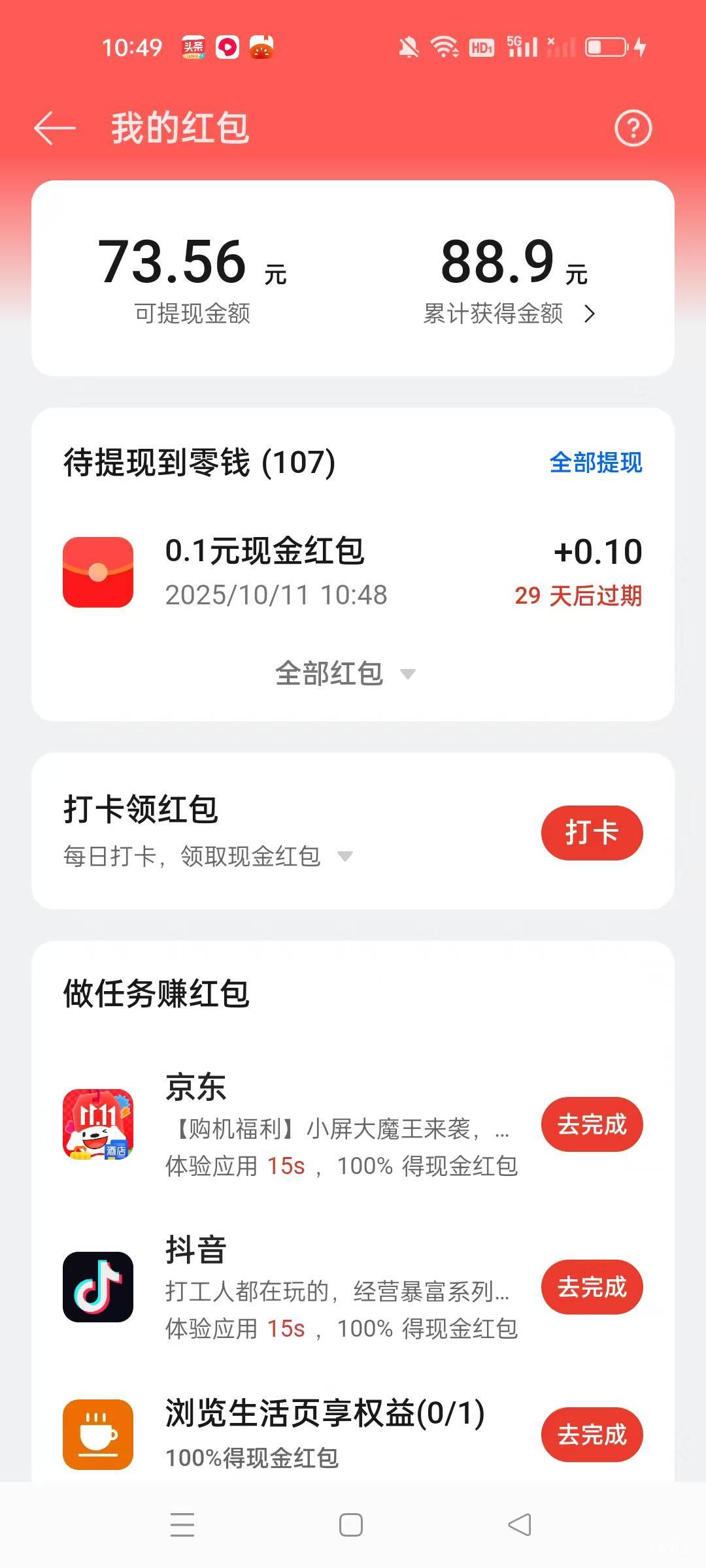View 累计获得金额 details
The image size is (706, 1568).
pos(509,314)
